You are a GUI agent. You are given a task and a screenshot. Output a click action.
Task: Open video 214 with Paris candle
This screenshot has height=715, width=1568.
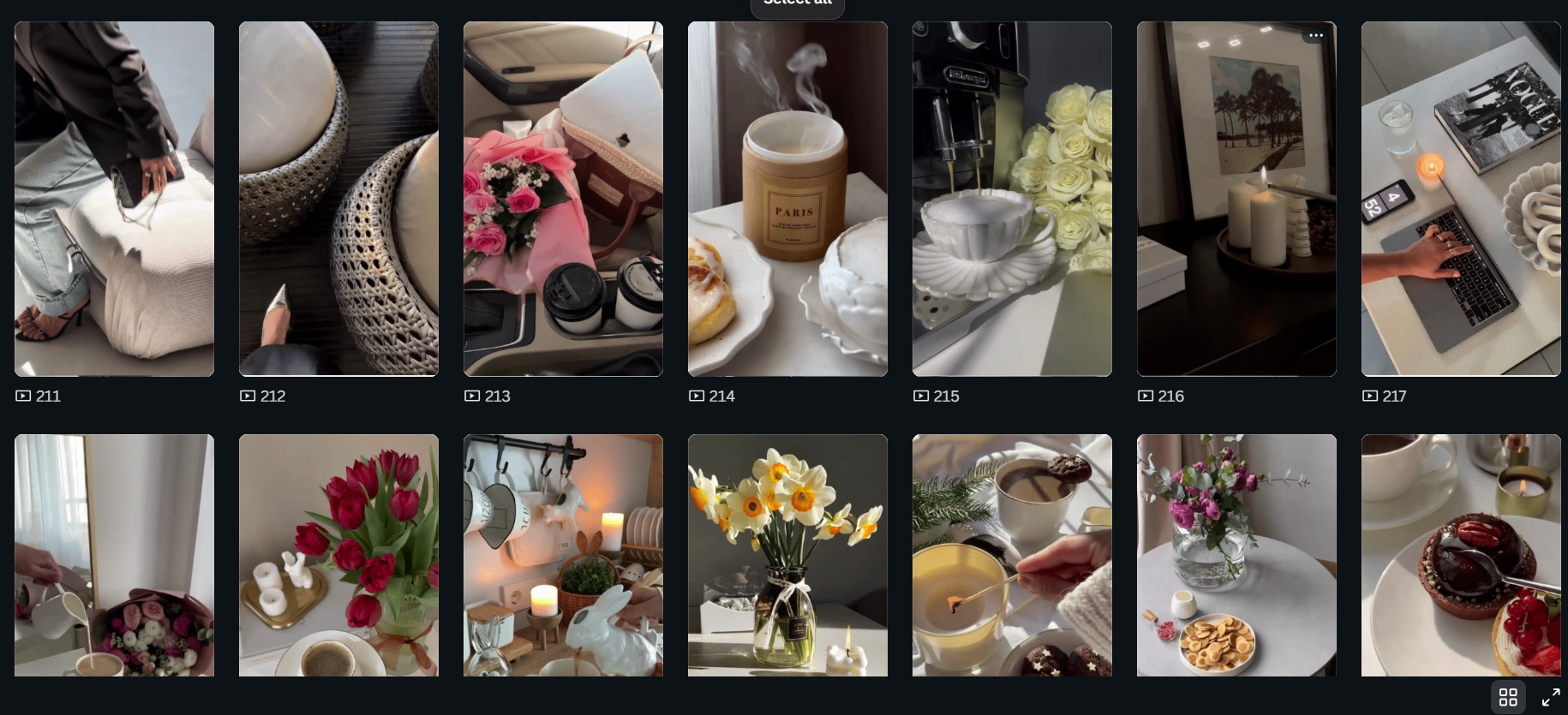click(787, 199)
